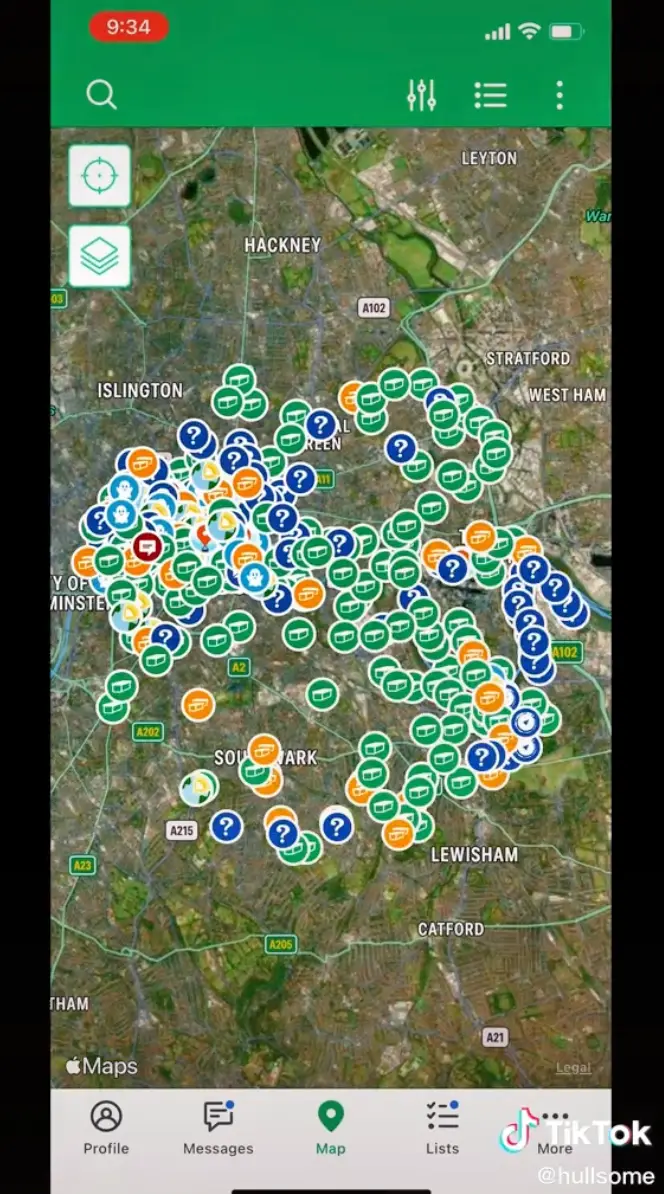This screenshot has width=664, height=1194.
Task: Select the Map tab
Action: click(330, 1128)
